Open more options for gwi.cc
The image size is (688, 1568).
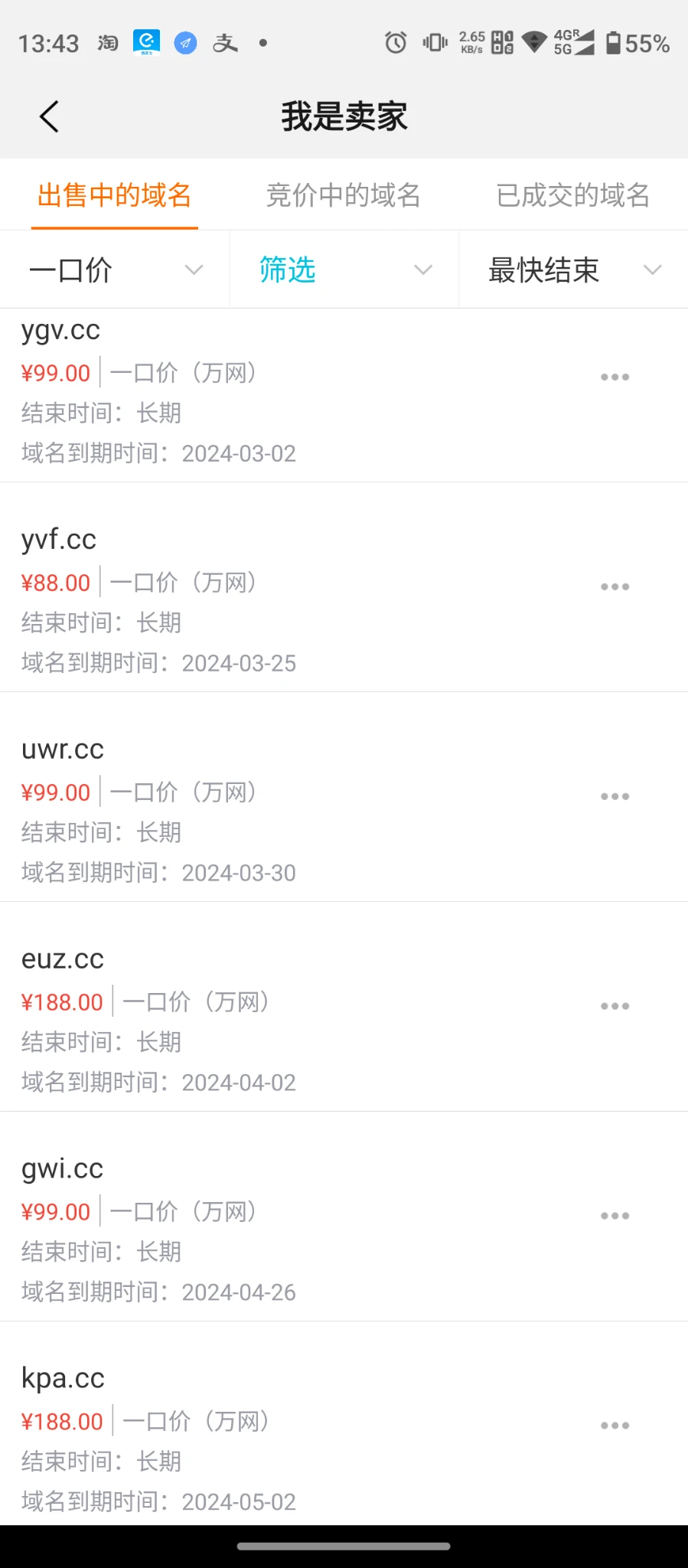pos(615,1216)
